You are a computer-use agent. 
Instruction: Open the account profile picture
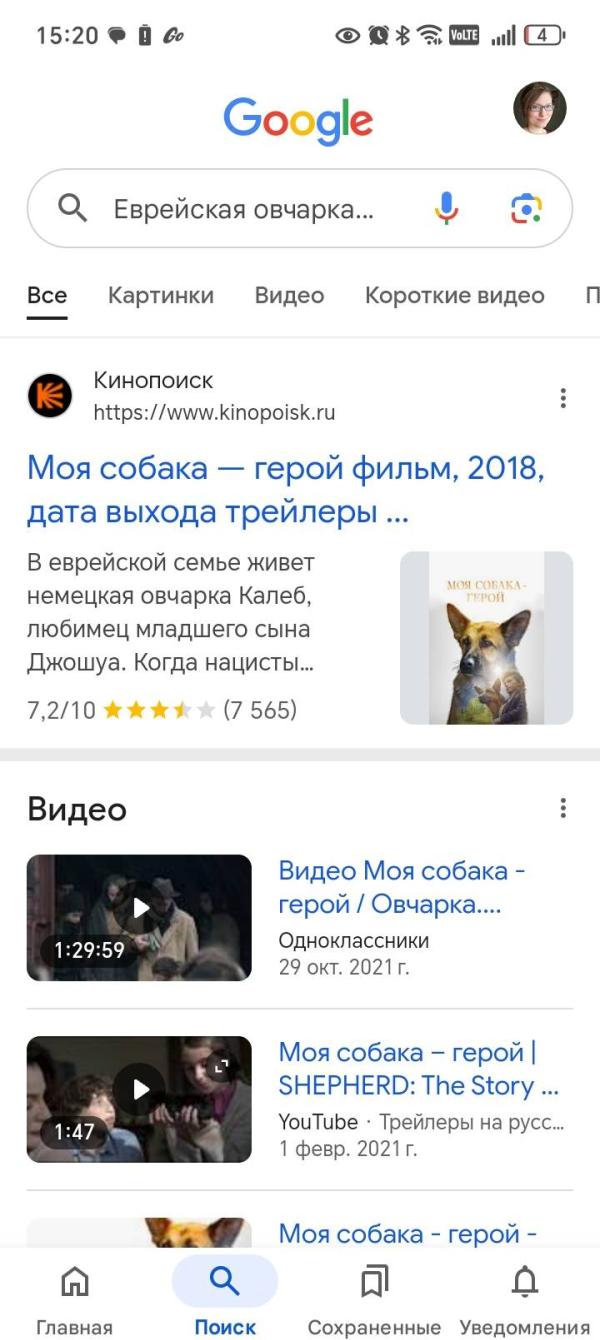point(539,108)
